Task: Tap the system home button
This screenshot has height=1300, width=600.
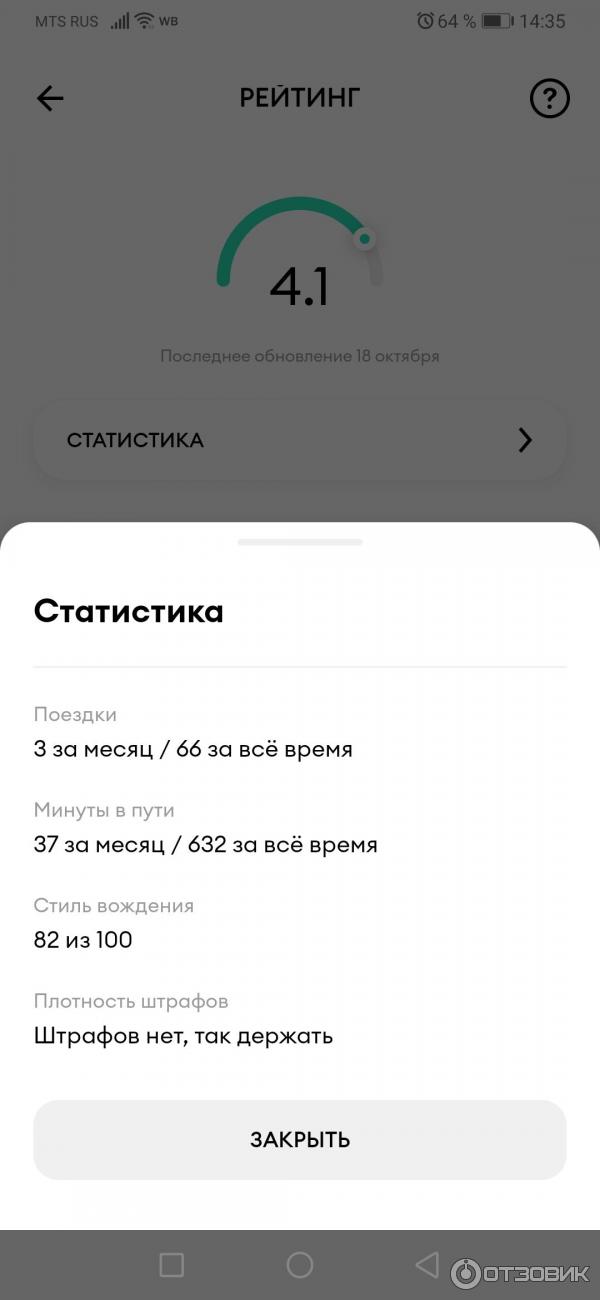Action: 300,1265
